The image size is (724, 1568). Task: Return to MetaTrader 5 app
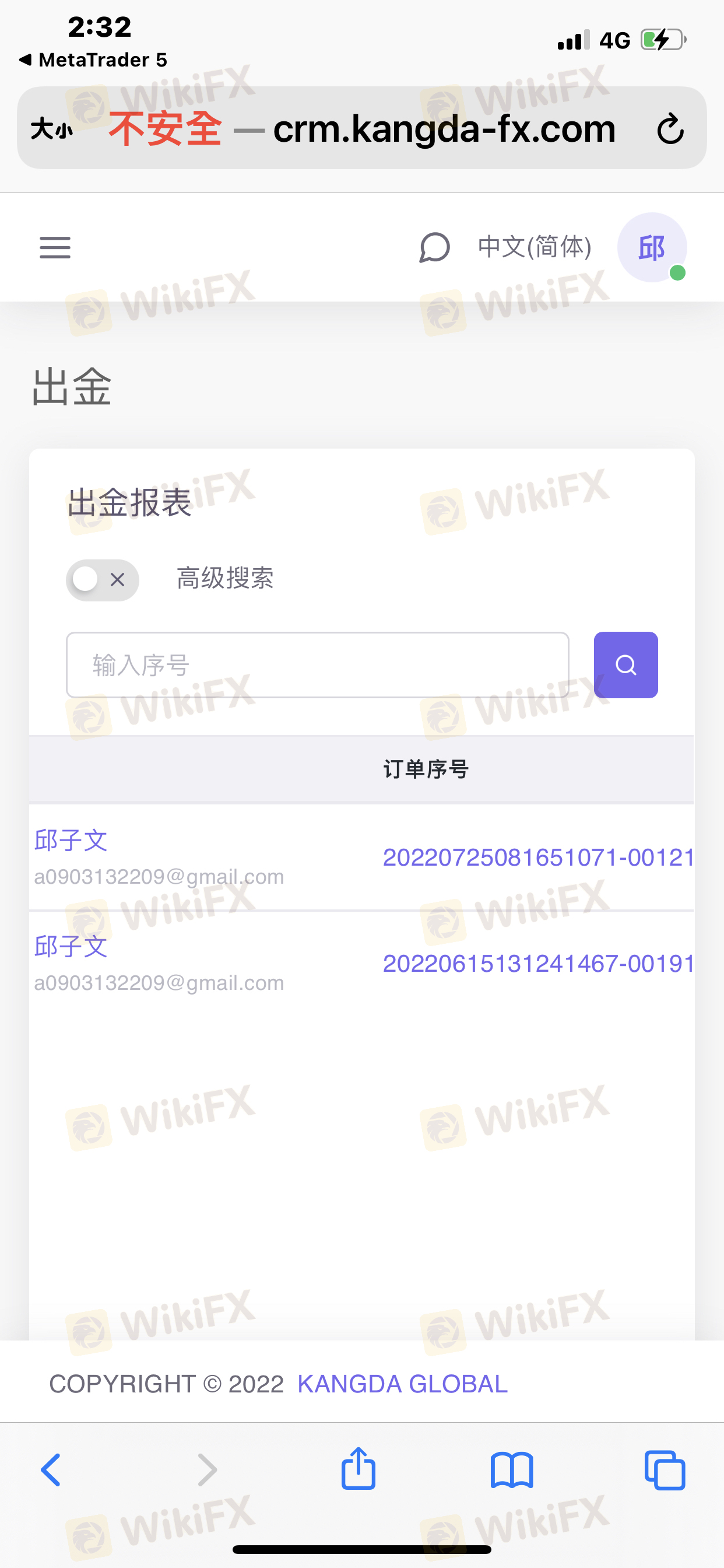93,60
